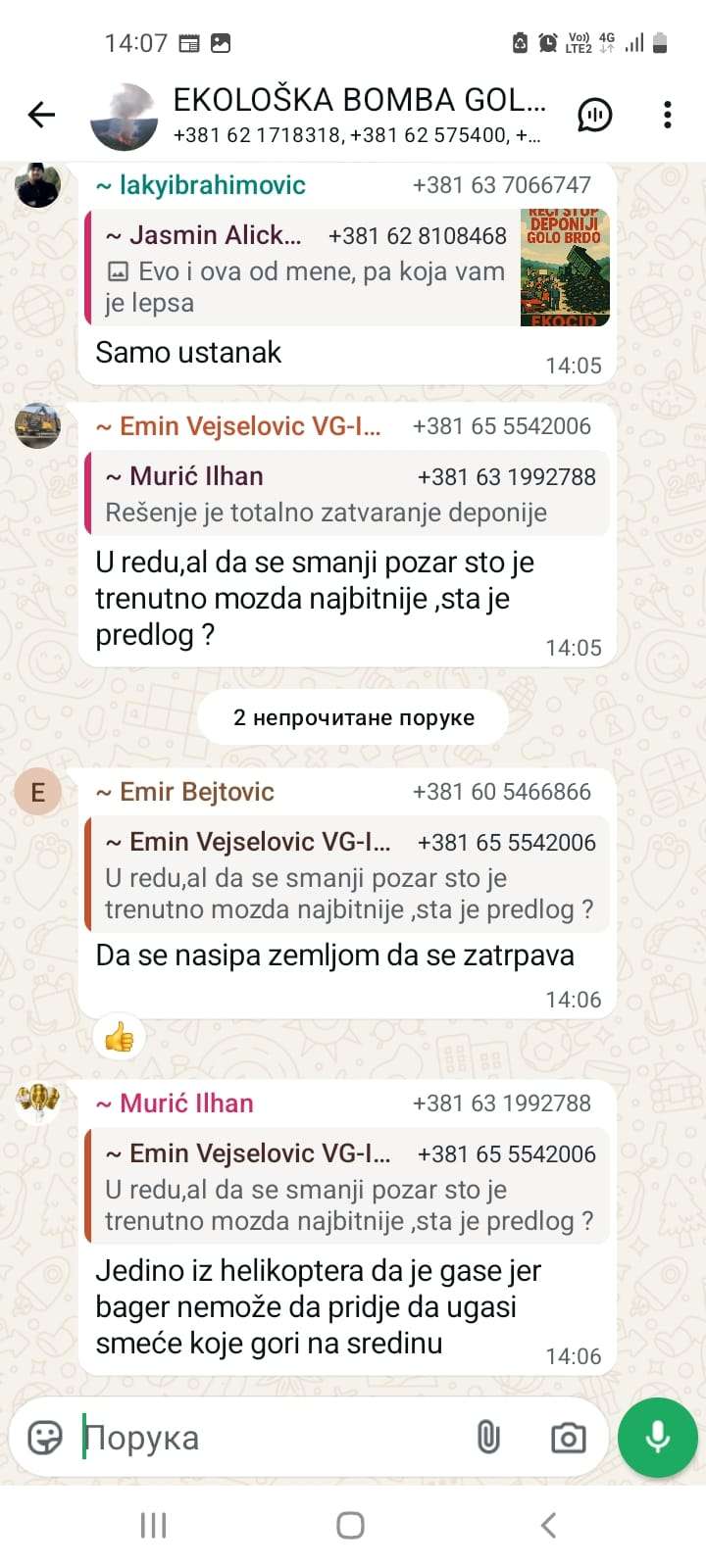Viewport: 706px width, 1568px height.
Task: View lakyibrahimovic's profile picture
Action: pos(37,185)
